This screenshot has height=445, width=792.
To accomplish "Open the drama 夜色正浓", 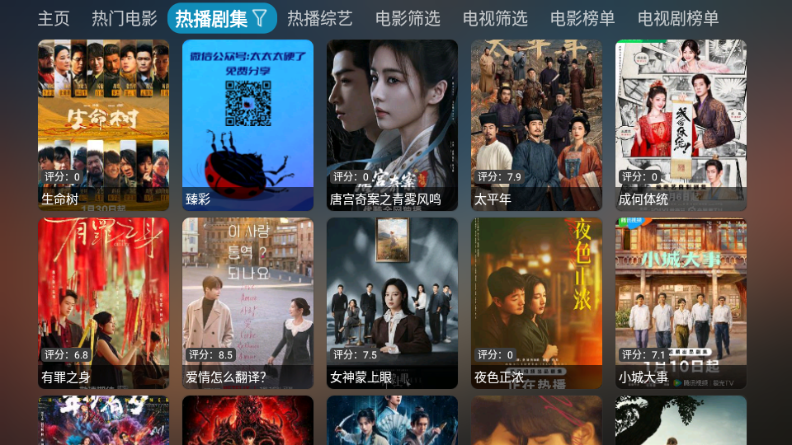I will click(x=536, y=302).
